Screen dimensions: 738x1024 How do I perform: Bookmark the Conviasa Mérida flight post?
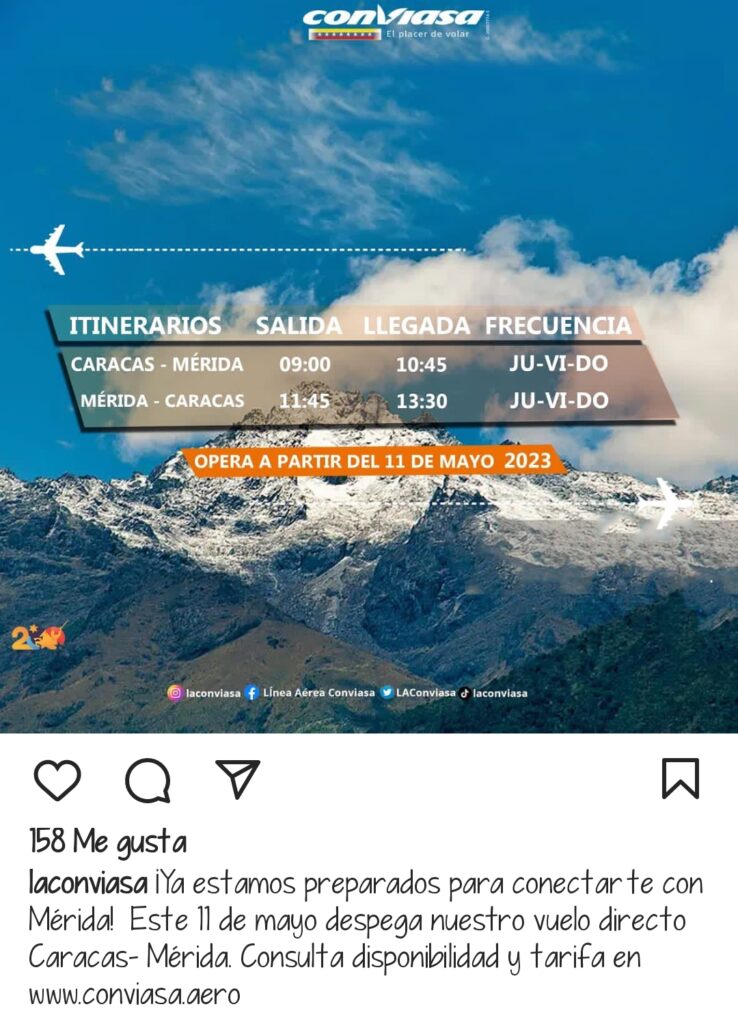point(680,779)
